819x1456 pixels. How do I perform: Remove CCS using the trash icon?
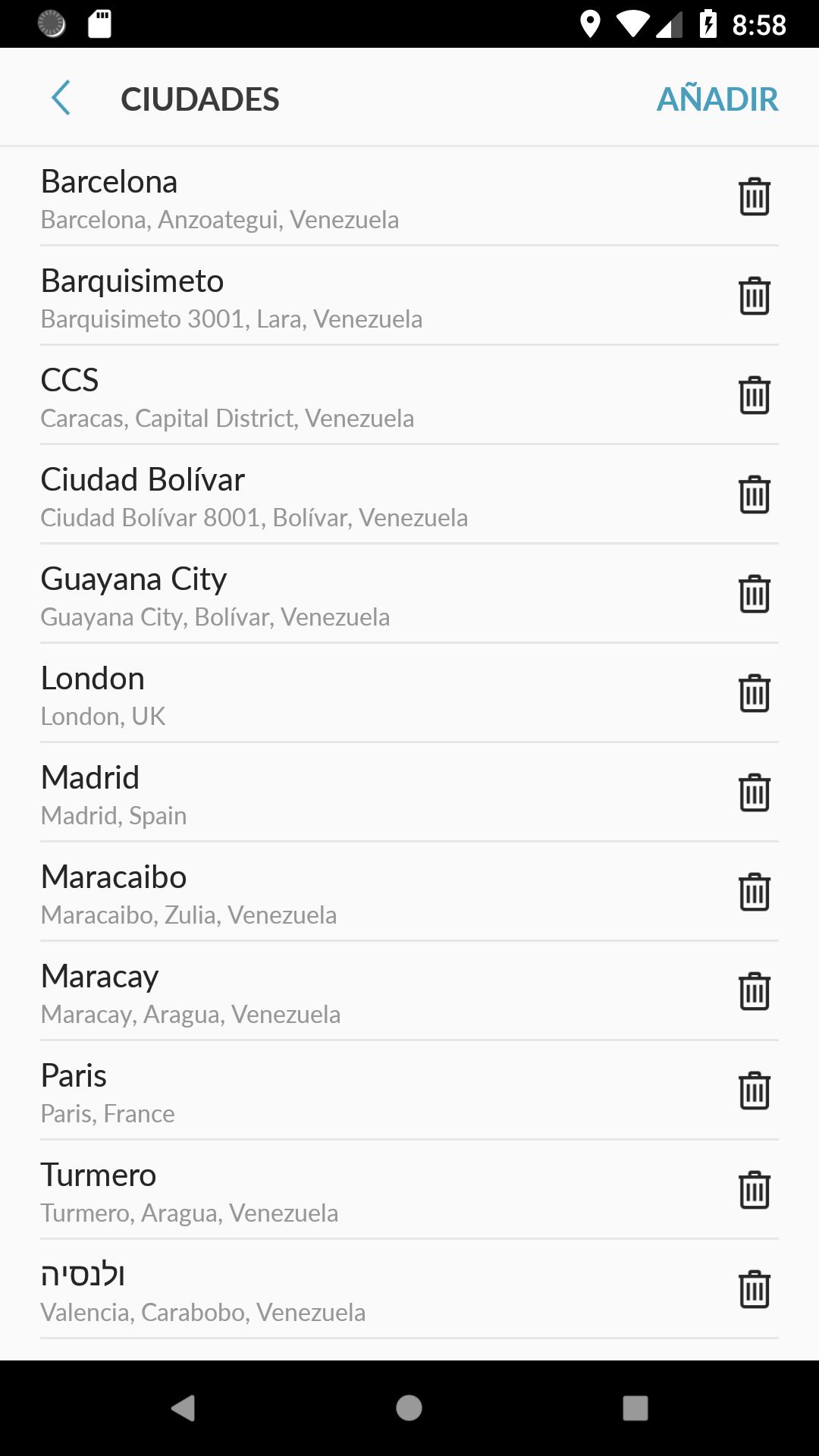[x=755, y=395]
